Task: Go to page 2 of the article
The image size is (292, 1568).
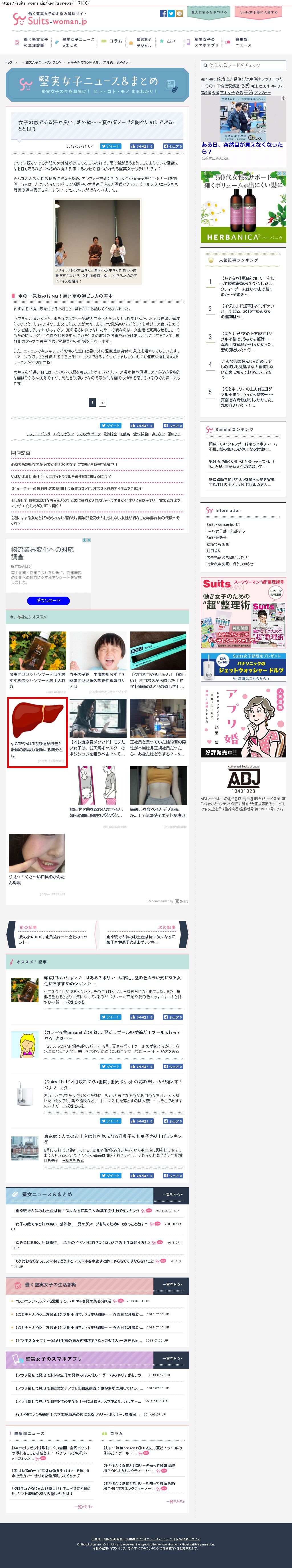Action: (102, 402)
